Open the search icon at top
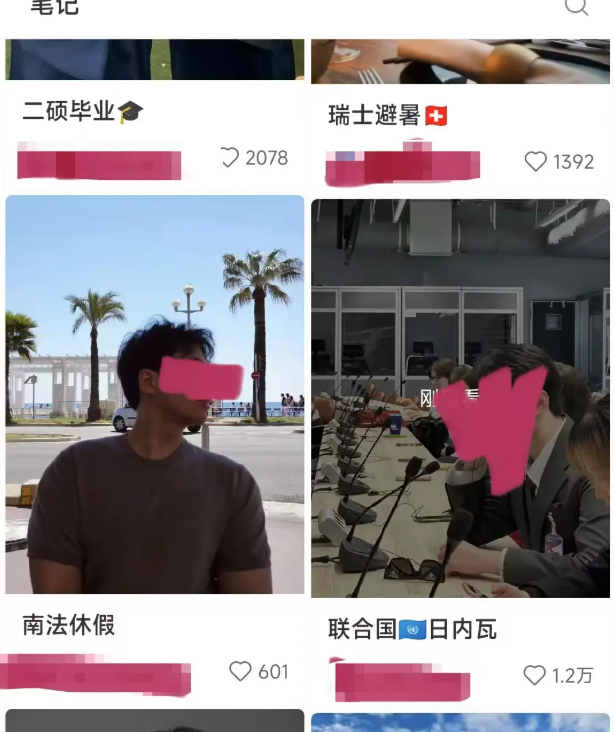Screen dimensions: 614x732 [x=577, y=7]
